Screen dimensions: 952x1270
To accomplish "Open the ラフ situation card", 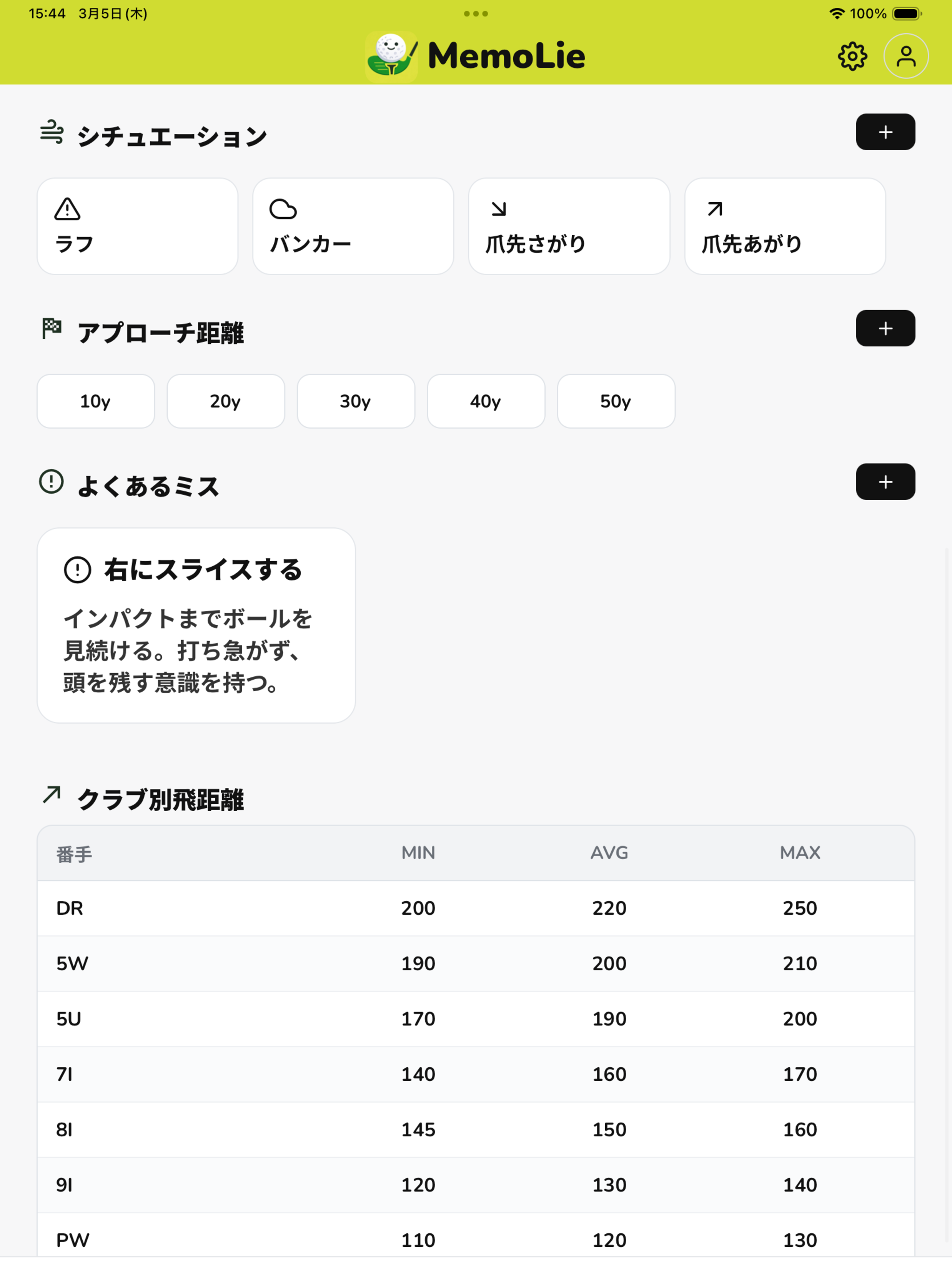I will [137, 226].
